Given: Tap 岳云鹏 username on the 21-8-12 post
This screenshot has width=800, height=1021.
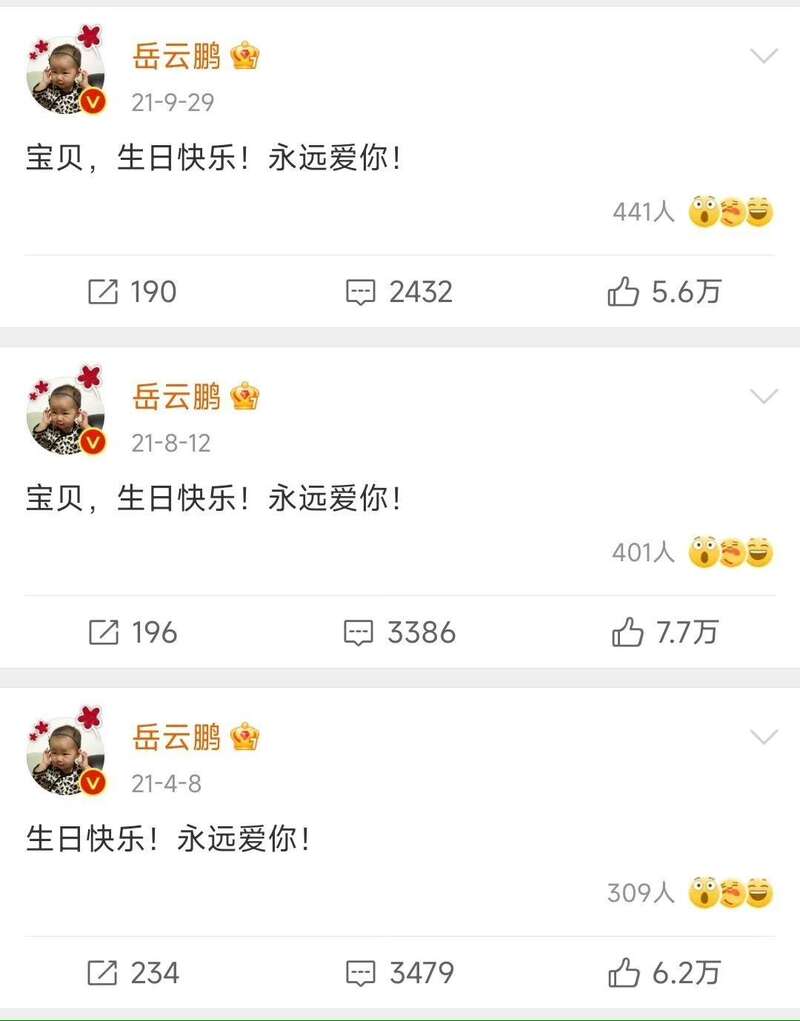Looking at the screenshot, I should point(176,397).
